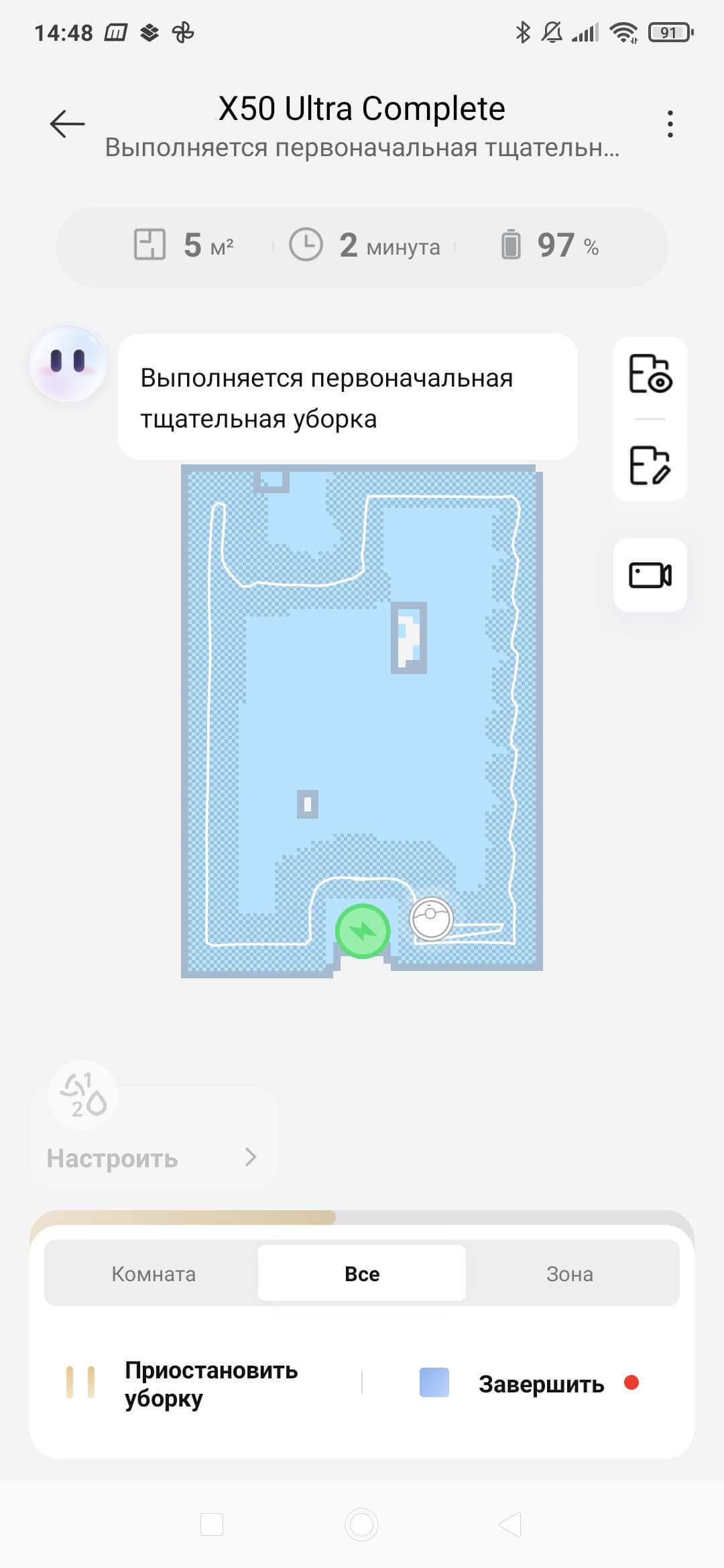Switch to the Комната tab
This screenshot has width=724, height=1568.
pos(154,1274)
